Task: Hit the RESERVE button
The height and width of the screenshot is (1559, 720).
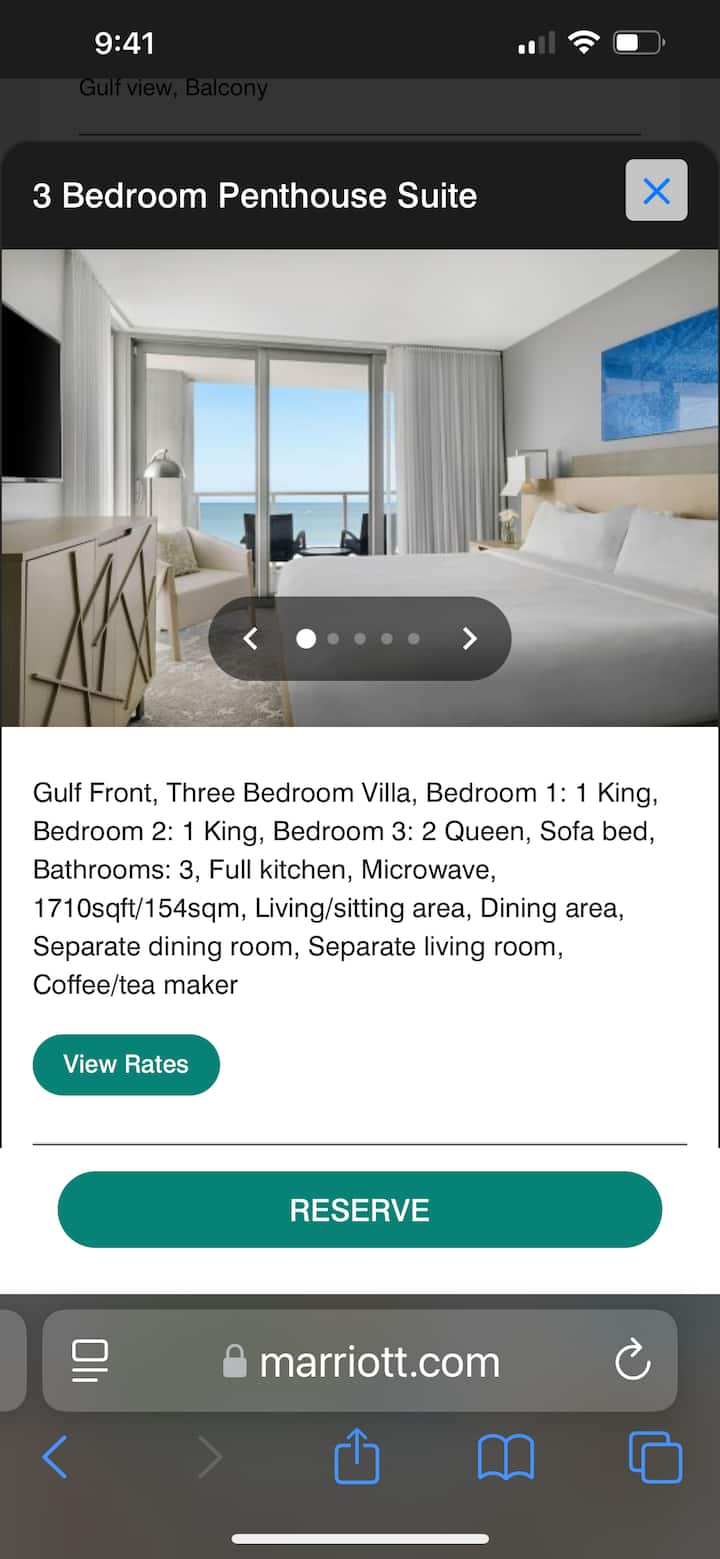Action: click(360, 1210)
